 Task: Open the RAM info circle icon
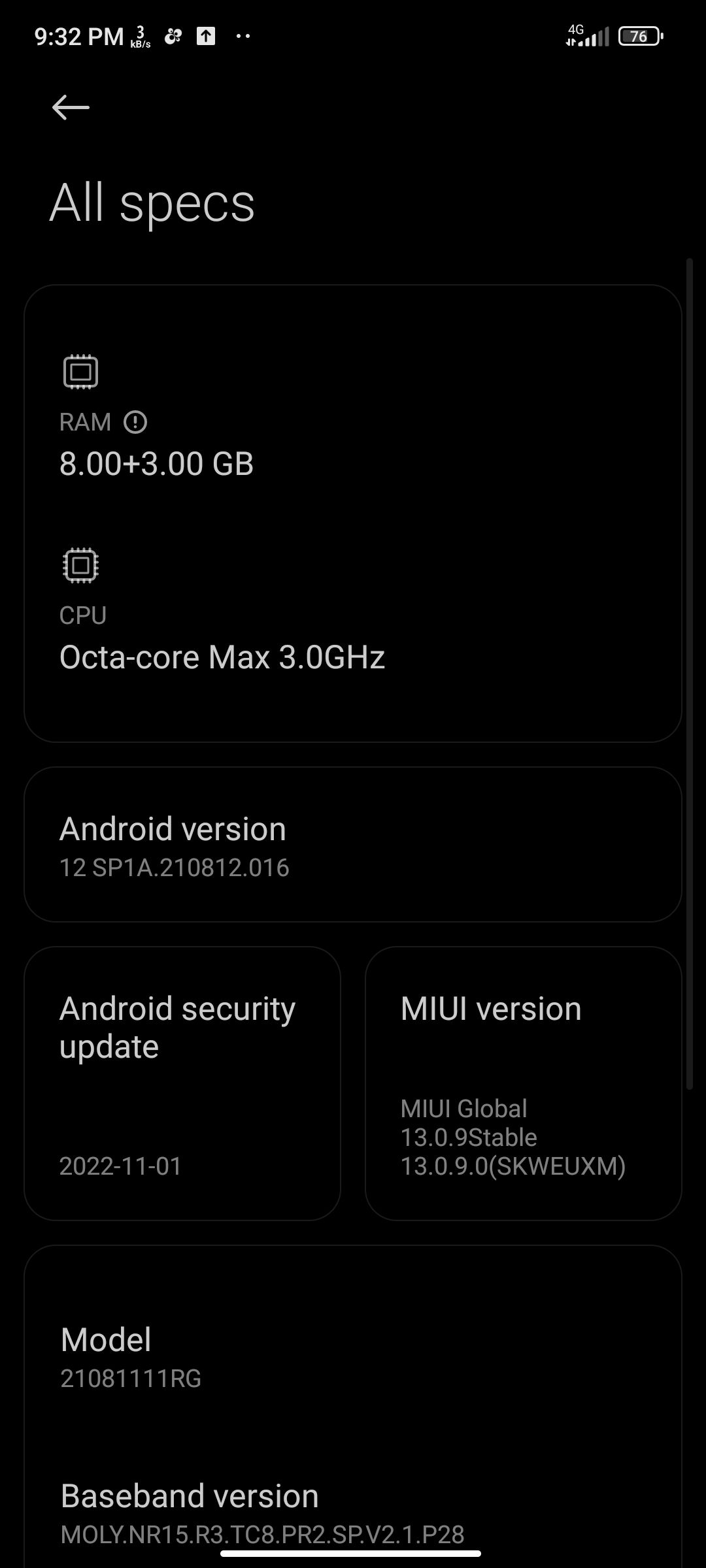(x=137, y=422)
